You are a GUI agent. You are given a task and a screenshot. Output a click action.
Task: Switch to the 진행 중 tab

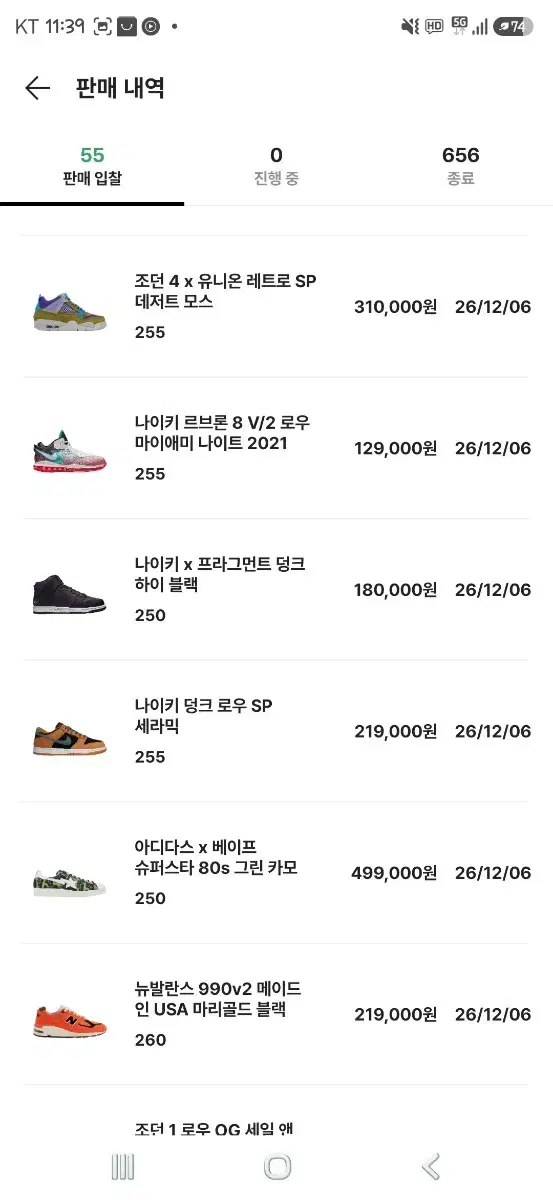pos(276,167)
